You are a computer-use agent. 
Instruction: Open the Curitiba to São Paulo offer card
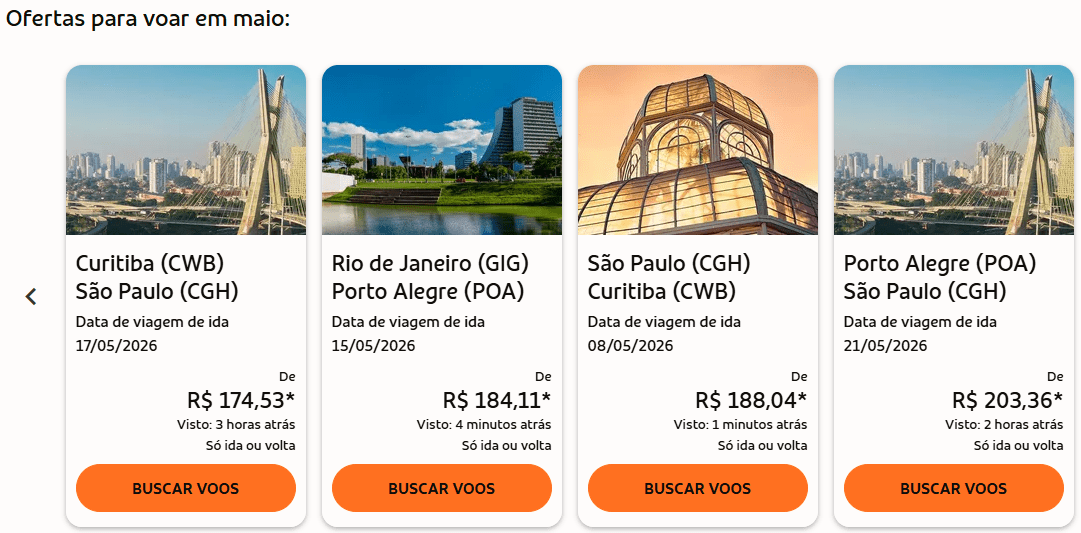click(x=186, y=277)
